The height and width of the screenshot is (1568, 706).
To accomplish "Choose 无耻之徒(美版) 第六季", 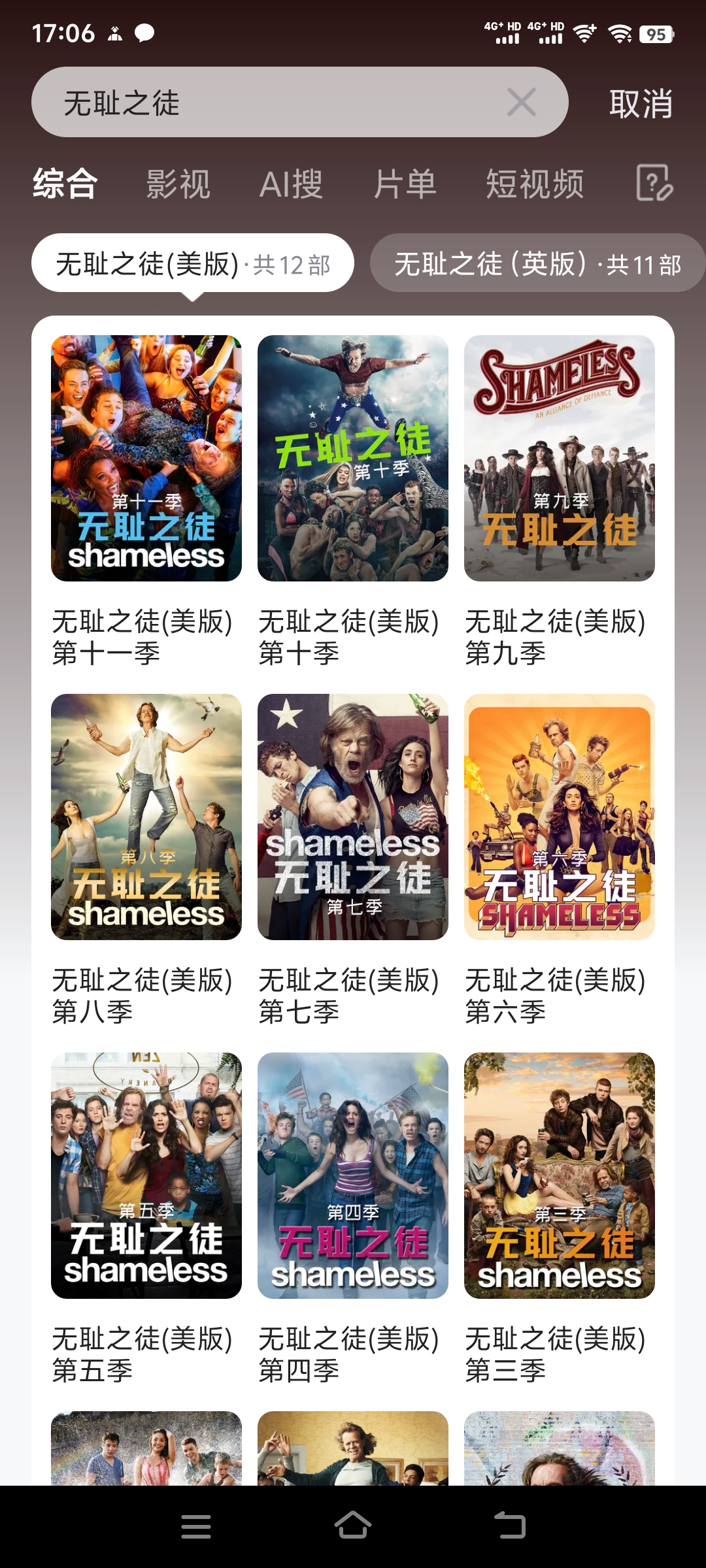I will [560, 817].
